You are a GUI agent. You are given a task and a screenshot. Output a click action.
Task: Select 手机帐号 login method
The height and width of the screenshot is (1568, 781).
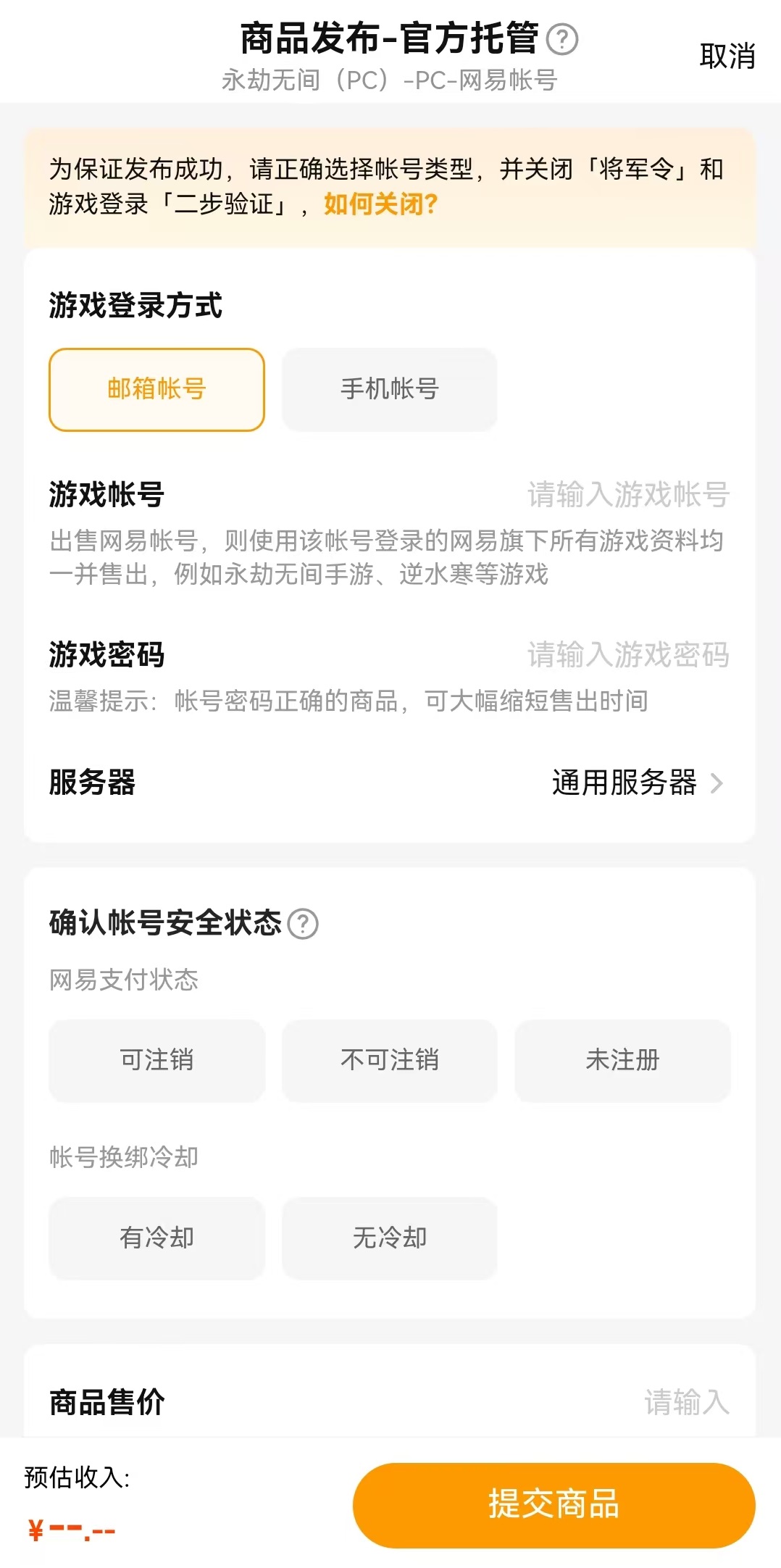389,390
